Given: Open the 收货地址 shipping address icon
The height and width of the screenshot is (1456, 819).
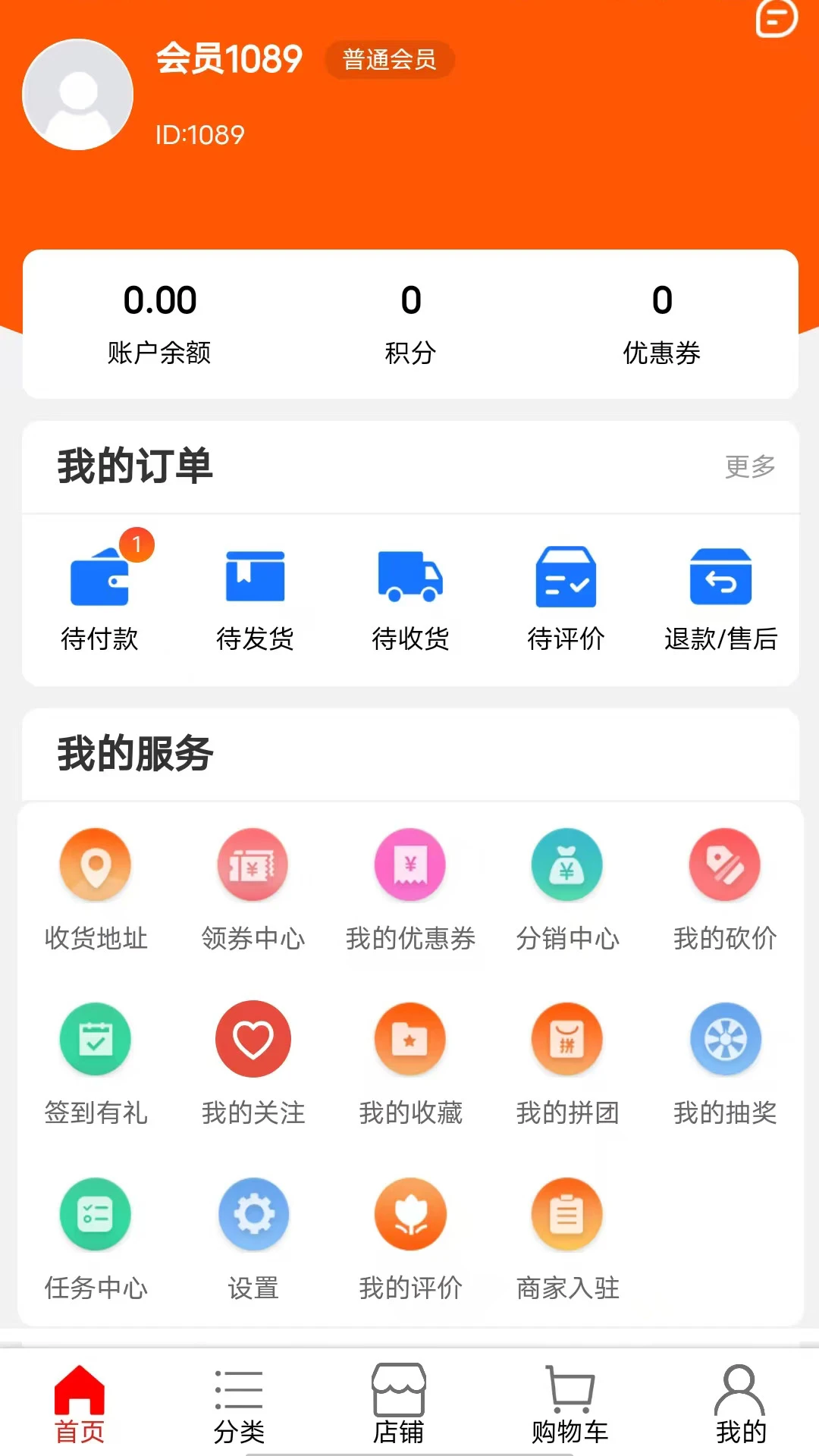Looking at the screenshot, I should (96, 864).
